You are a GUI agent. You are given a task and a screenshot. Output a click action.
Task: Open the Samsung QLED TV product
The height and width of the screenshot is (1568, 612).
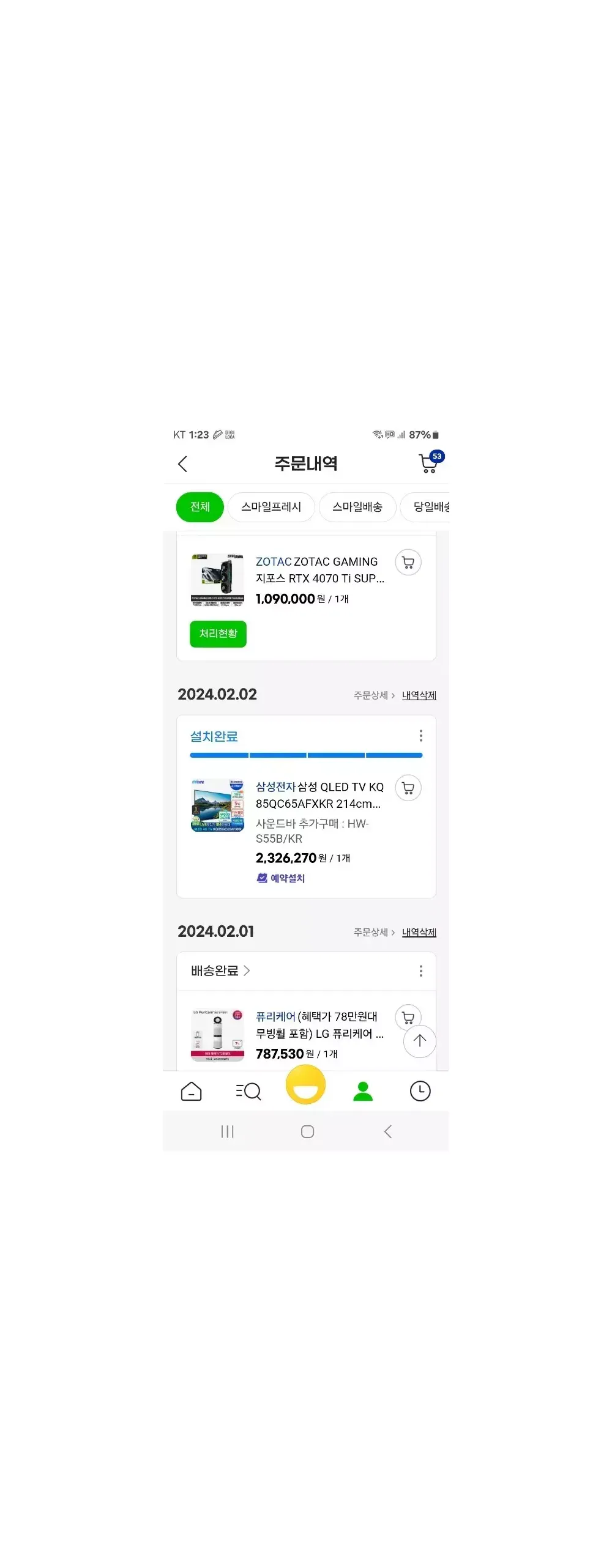tap(319, 795)
